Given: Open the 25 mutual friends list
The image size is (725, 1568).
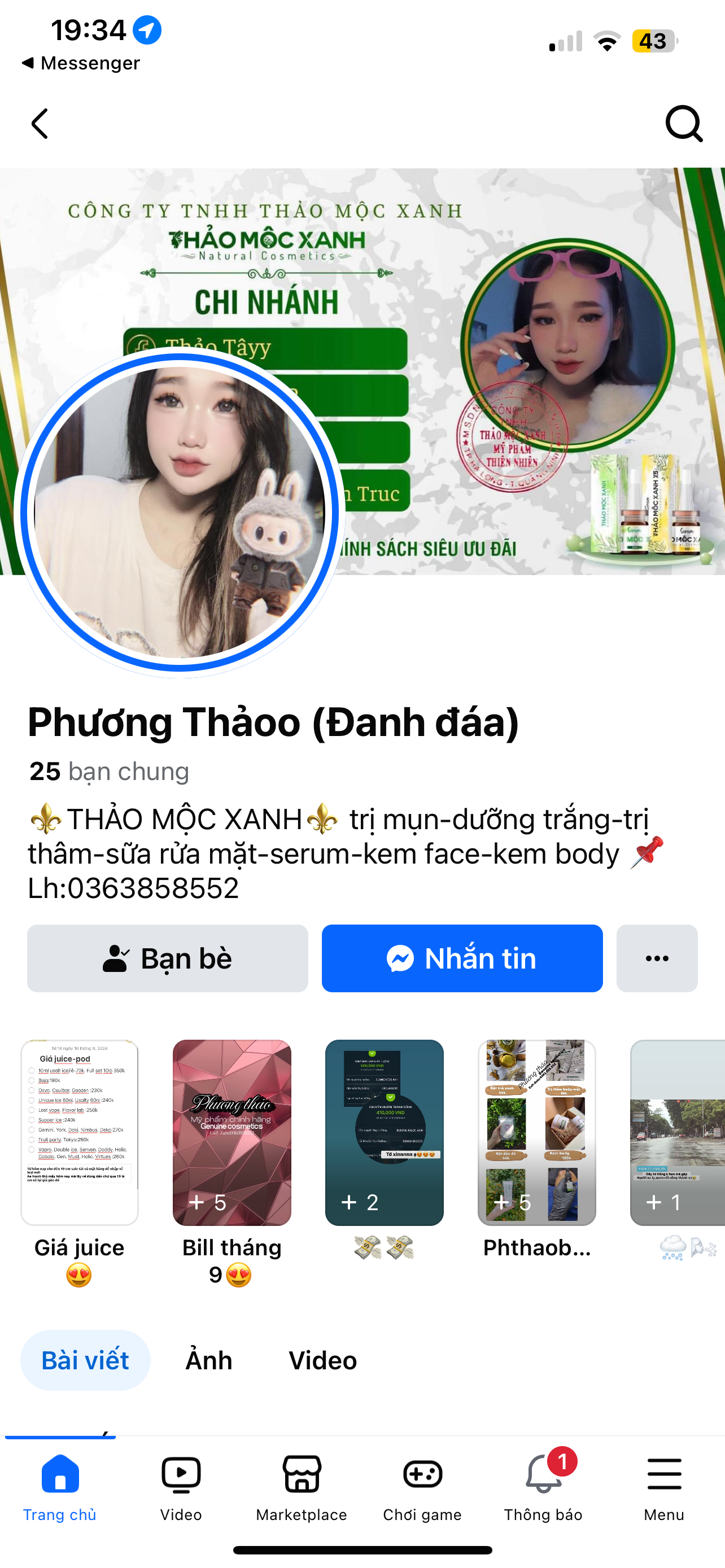Looking at the screenshot, I should click(110, 771).
